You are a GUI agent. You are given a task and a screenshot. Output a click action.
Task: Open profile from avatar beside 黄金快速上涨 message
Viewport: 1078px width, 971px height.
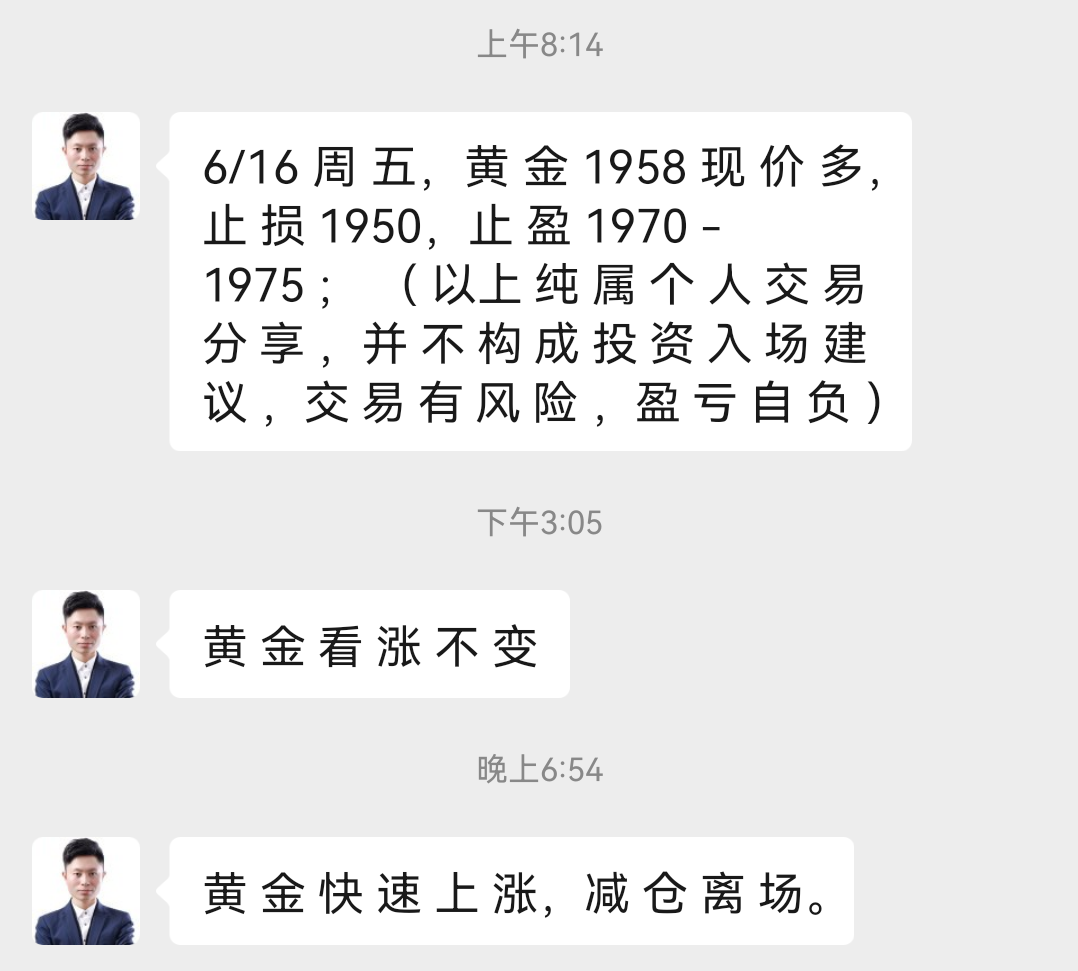85,891
